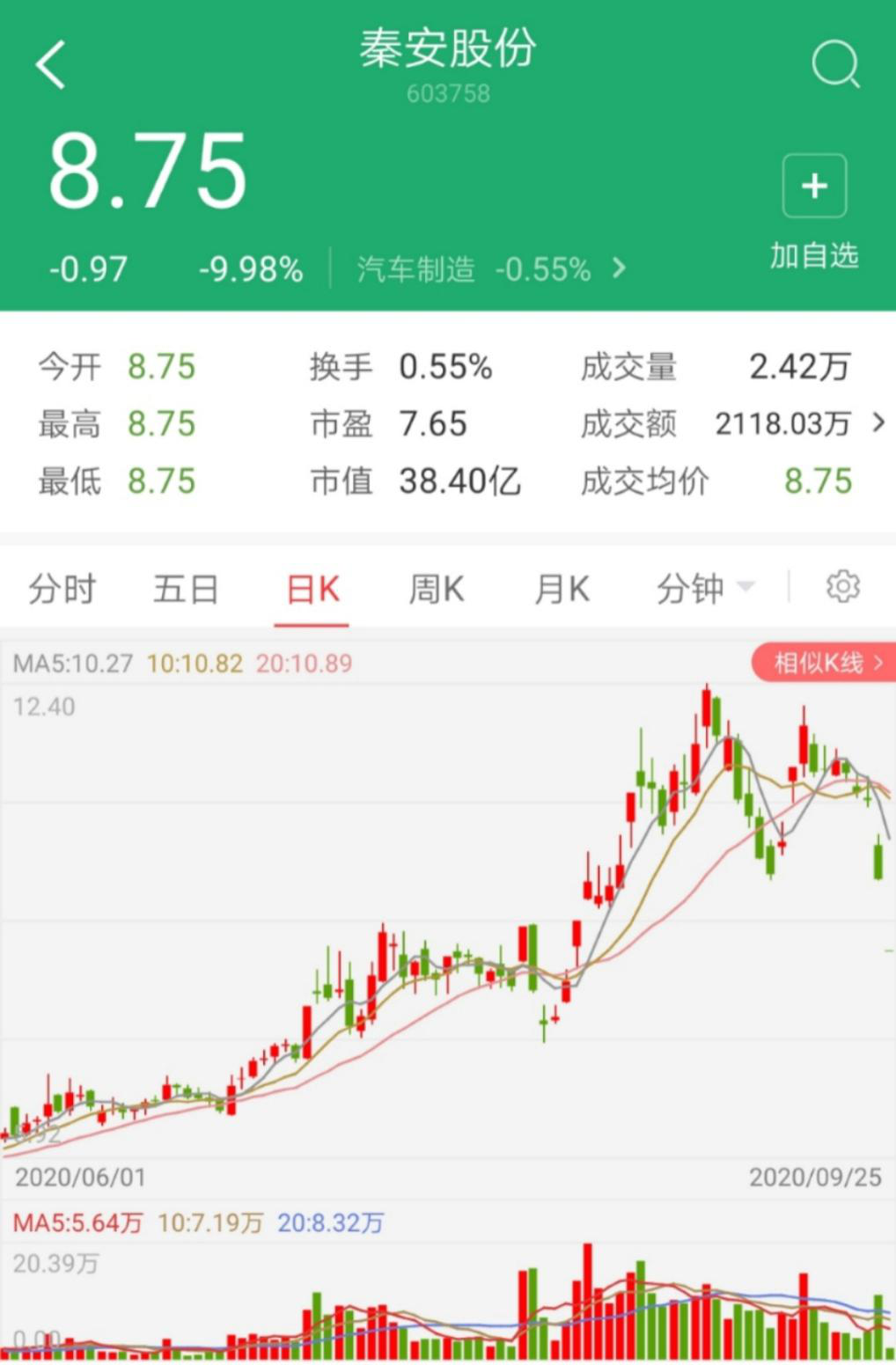The image size is (896, 1365).
Task: Select the 日K daily candlestick tab
Action: [x=311, y=589]
